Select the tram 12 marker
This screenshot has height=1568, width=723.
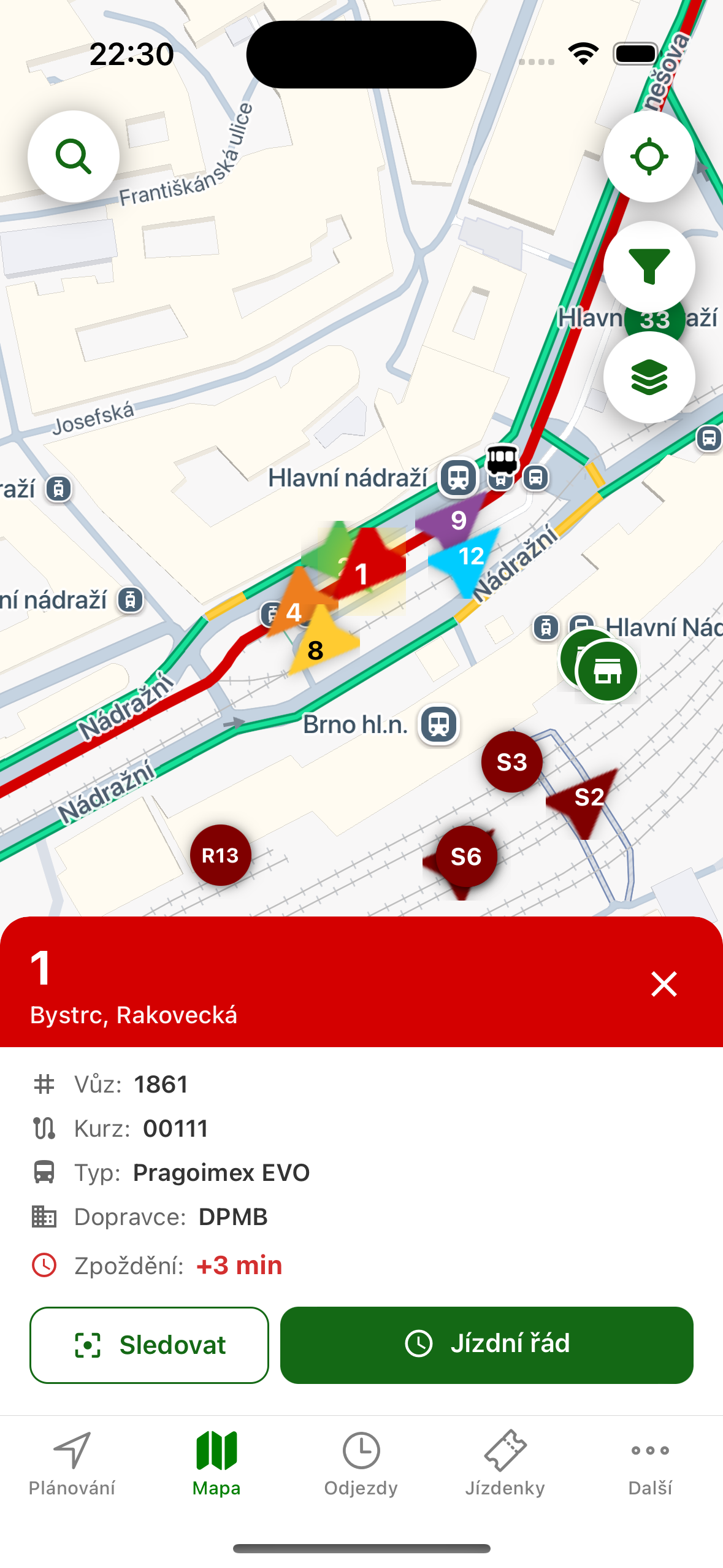point(470,557)
